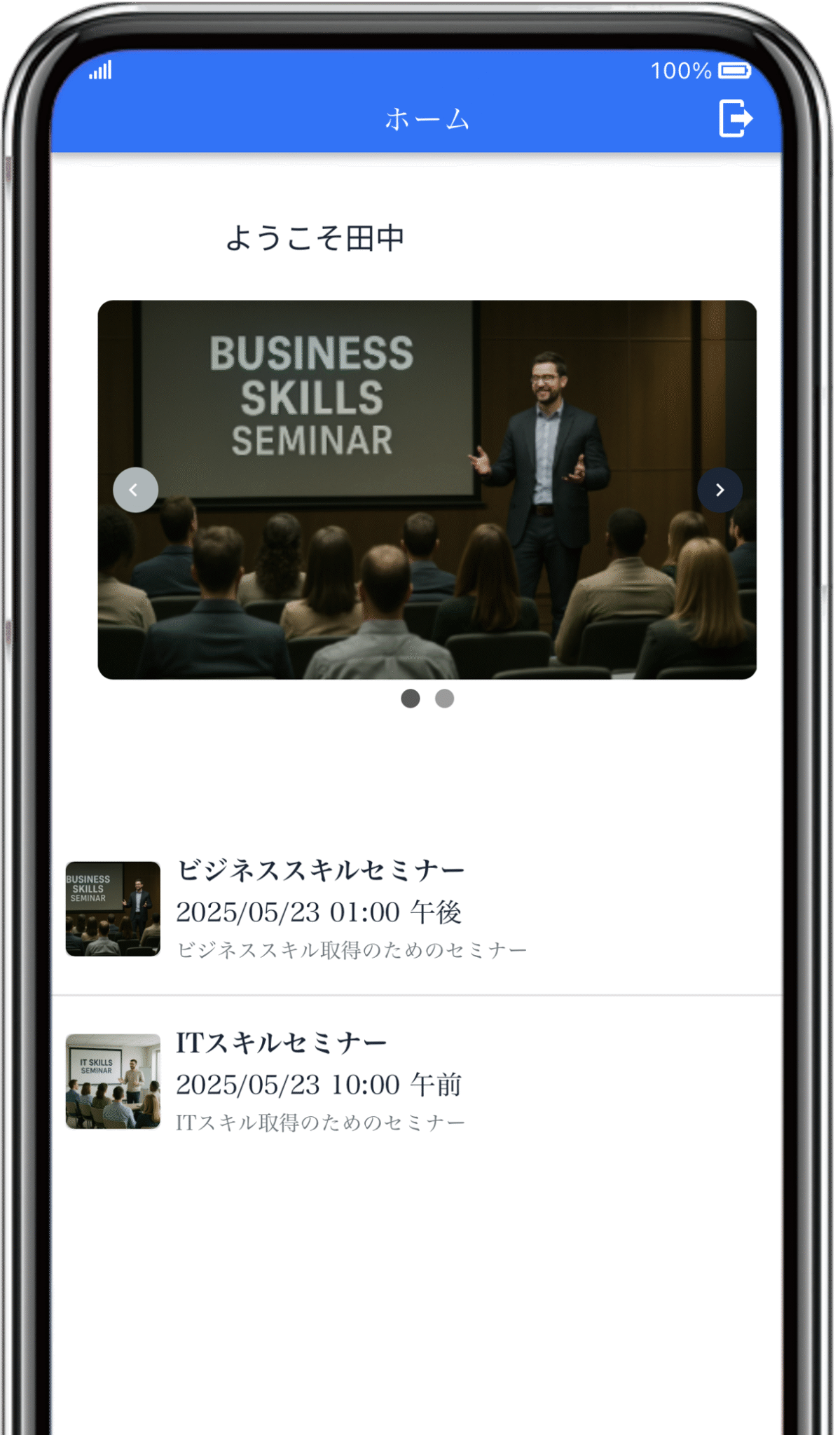Tap the logout icon in the header
Screen dimensions: 840x1435
(x=735, y=118)
